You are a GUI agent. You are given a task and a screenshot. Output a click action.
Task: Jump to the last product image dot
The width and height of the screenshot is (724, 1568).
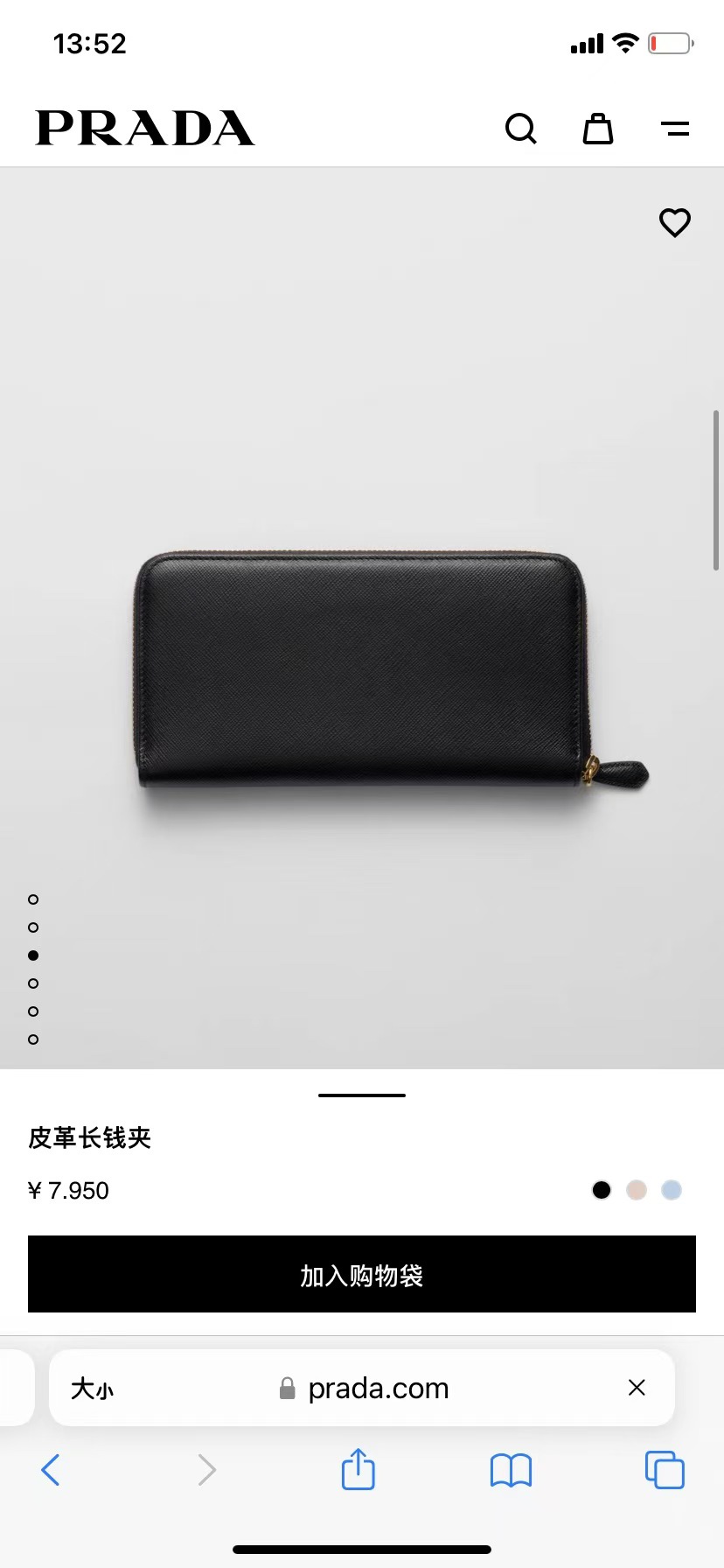33,1039
